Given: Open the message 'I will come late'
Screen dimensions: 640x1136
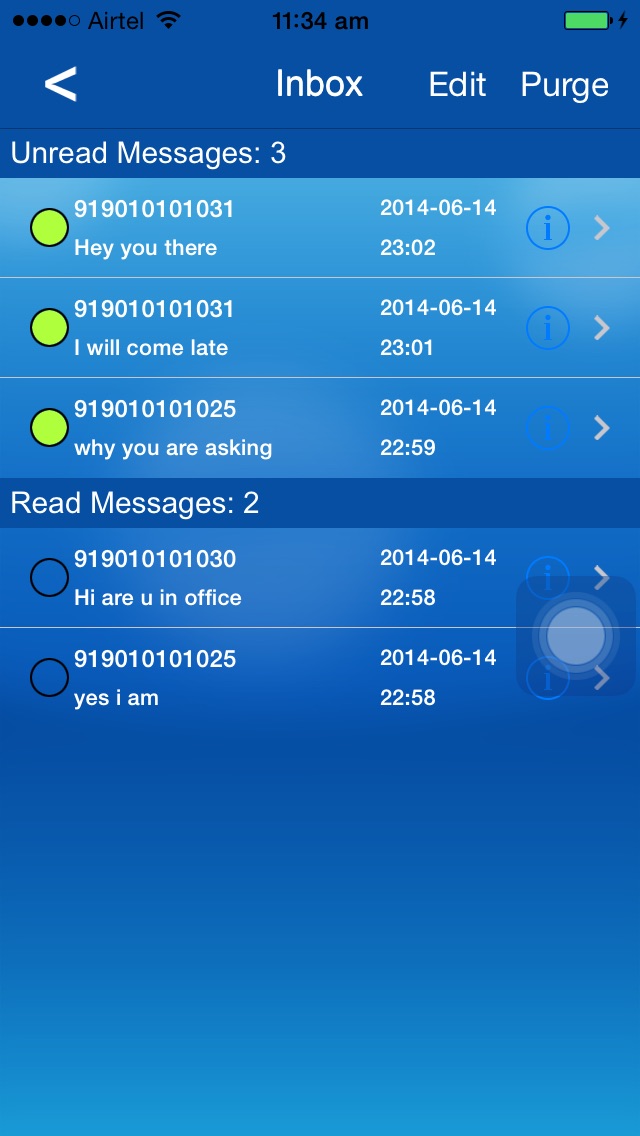Looking at the screenshot, I should pyautogui.click(x=320, y=328).
